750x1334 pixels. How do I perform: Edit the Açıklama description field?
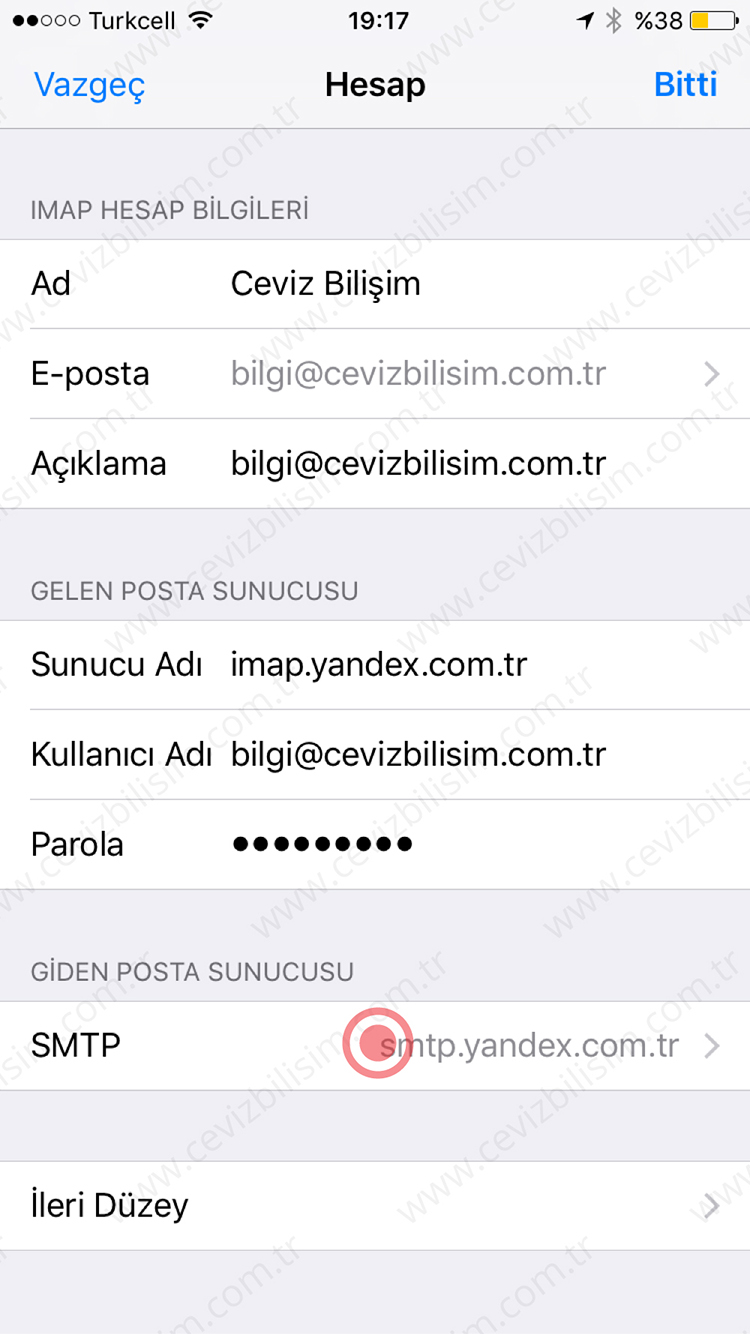[x=418, y=464]
